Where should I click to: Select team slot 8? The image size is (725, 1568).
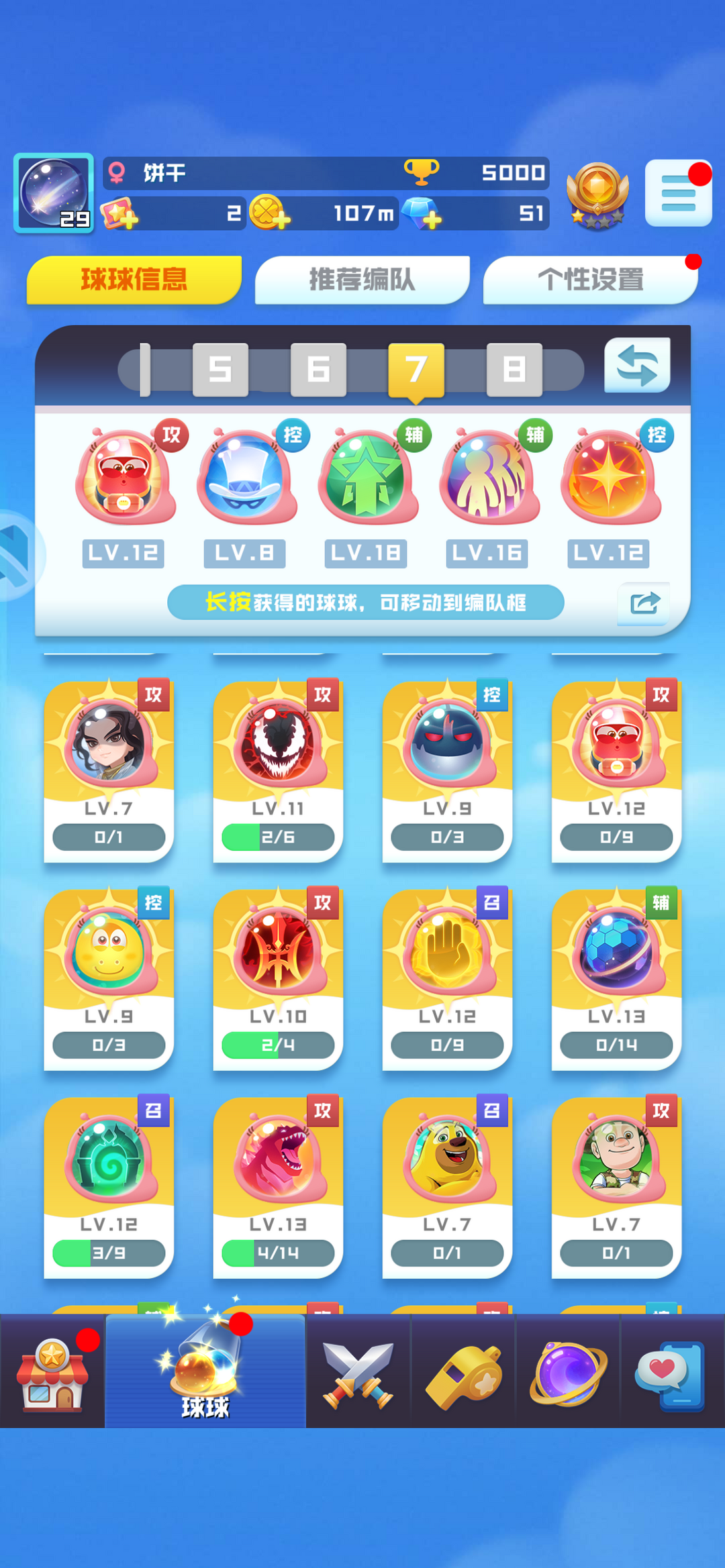pyautogui.click(x=514, y=370)
